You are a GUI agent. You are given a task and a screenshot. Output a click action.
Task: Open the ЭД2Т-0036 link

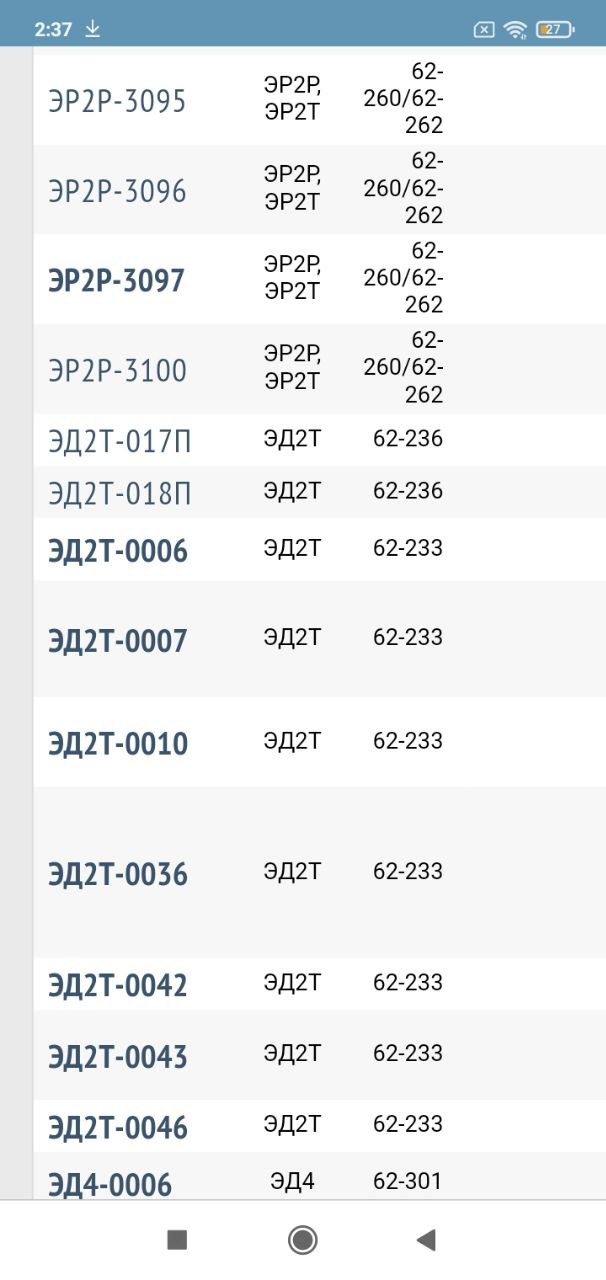pos(118,874)
